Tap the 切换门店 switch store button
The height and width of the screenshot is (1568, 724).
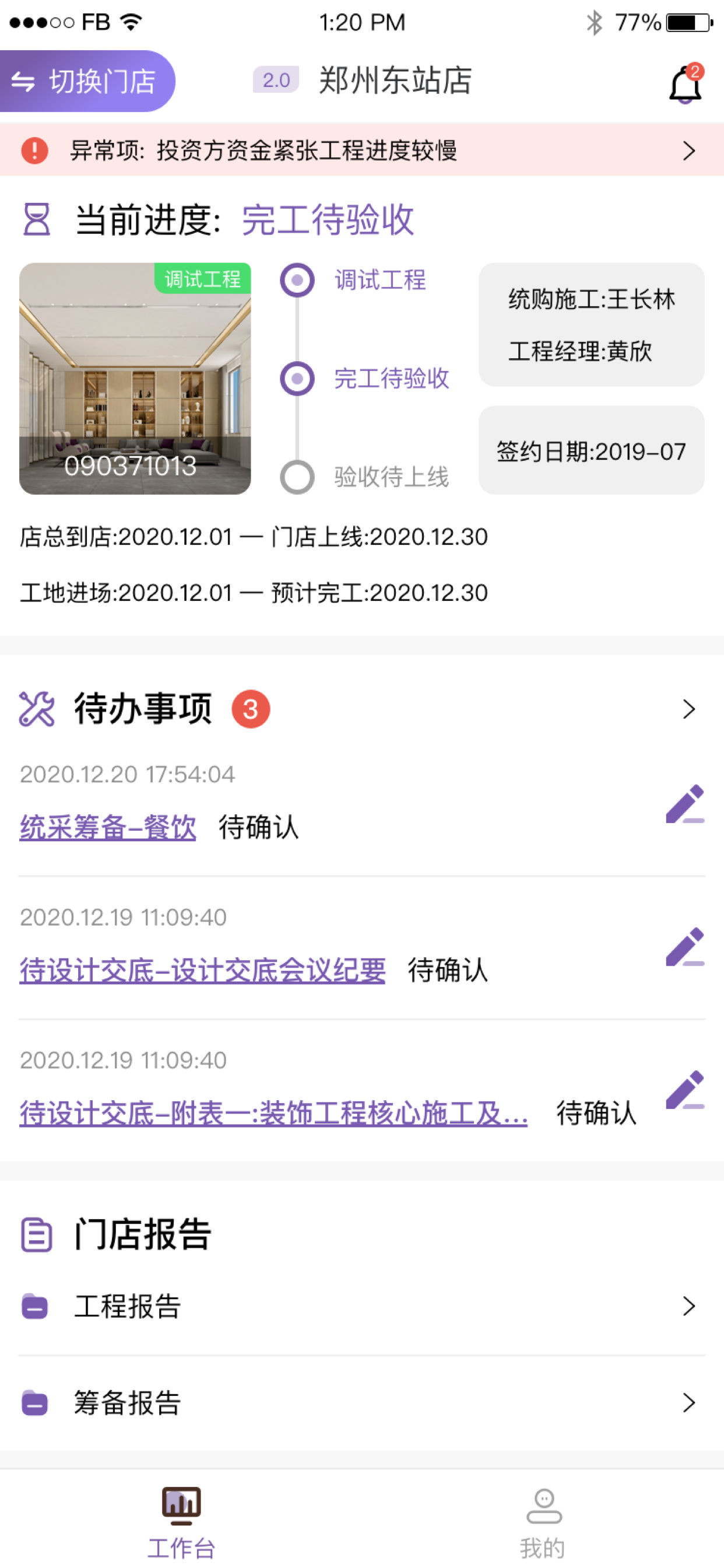point(87,81)
